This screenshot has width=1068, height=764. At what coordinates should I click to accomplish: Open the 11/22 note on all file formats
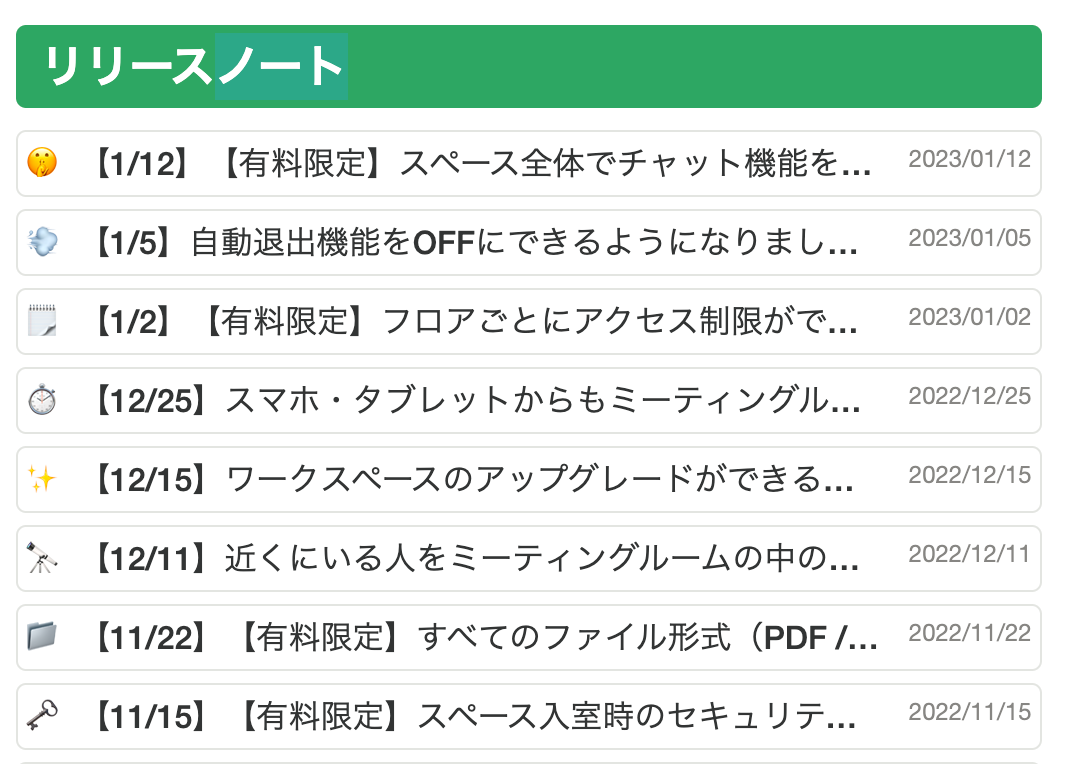point(529,637)
